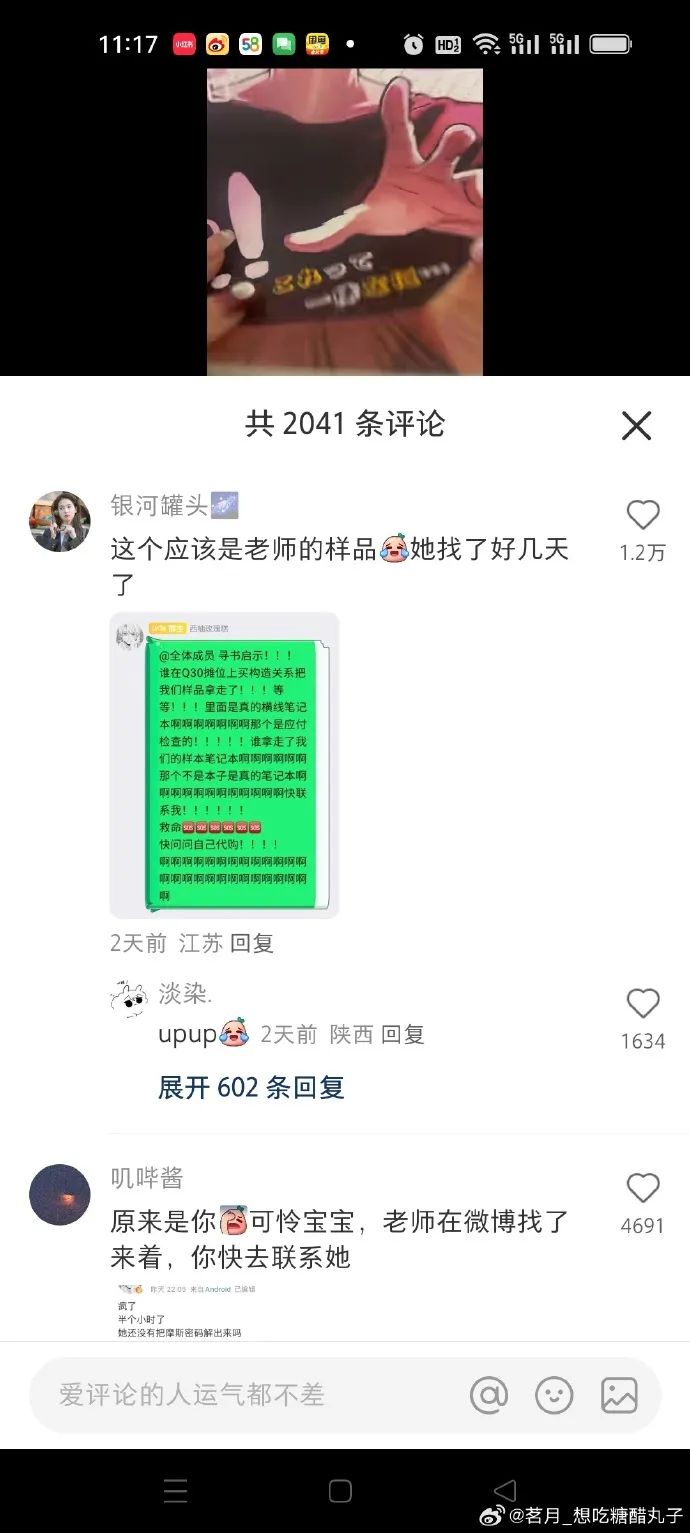Reply to 银河罐头's comment

coord(251,943)
